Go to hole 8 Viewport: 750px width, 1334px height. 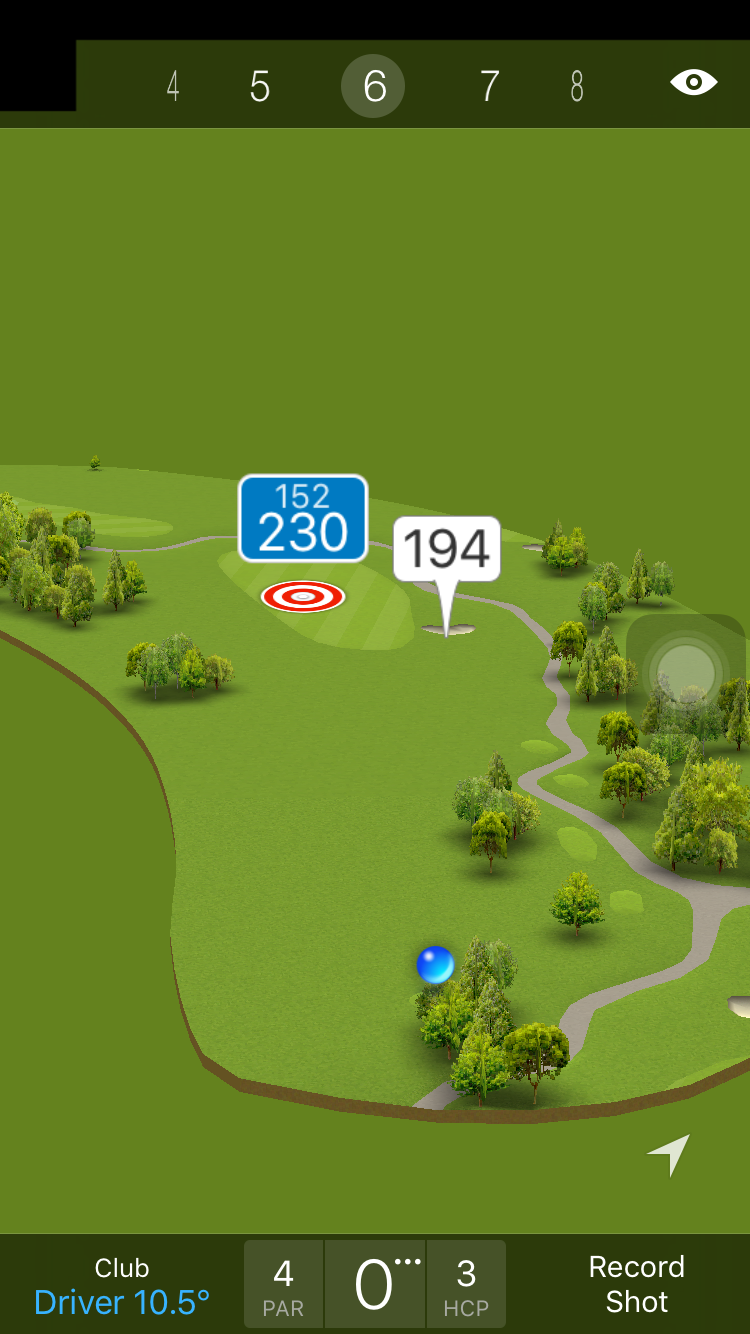tap(577, 87)
